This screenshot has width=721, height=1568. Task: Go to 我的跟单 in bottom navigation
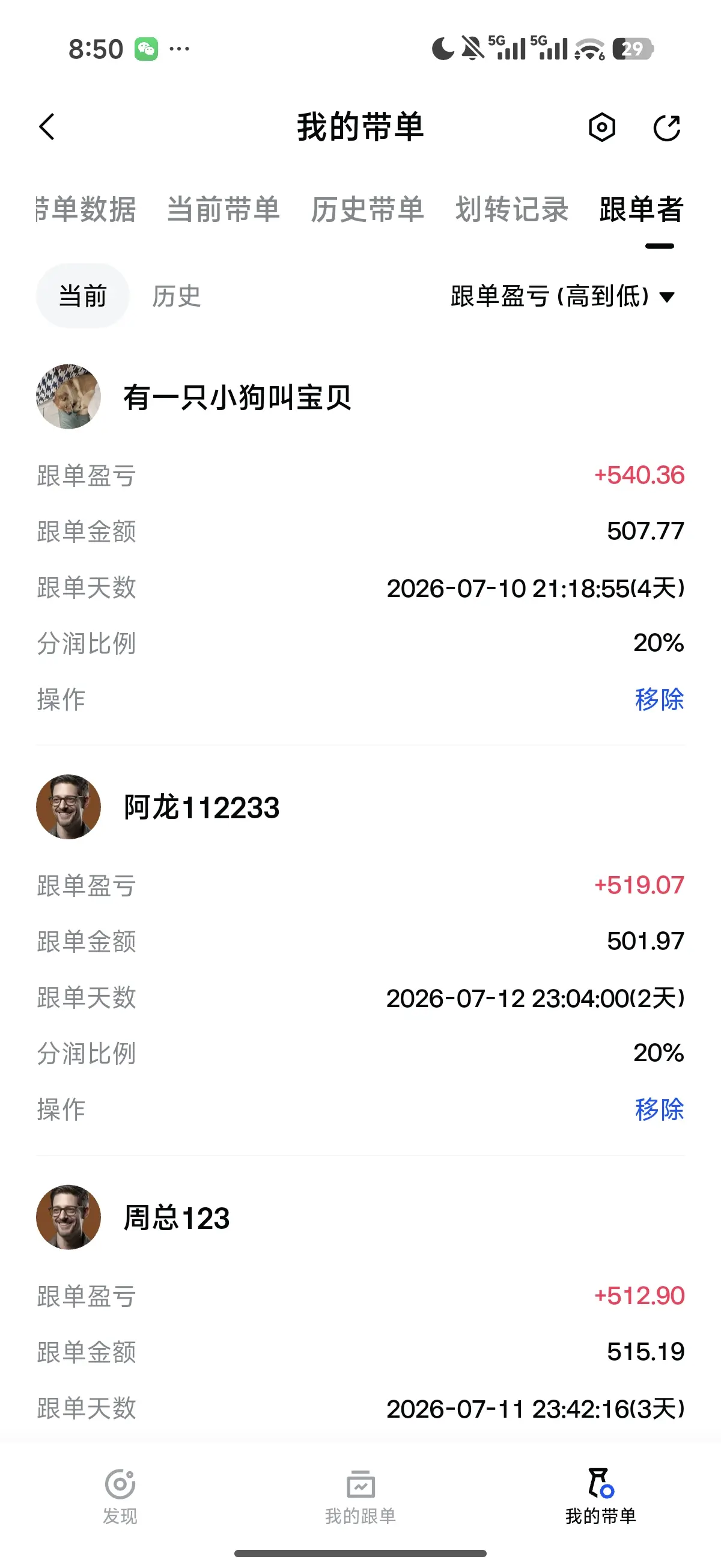360,1496
